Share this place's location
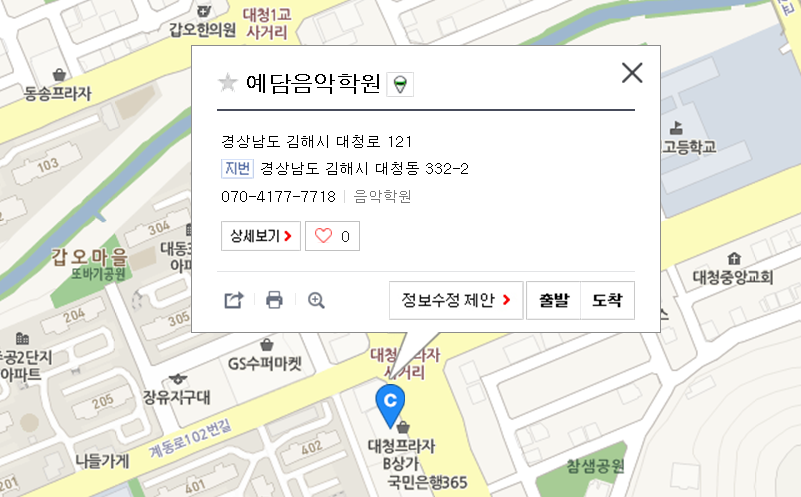The height and width of the screenshot is (497, 801). click(234, 300)
